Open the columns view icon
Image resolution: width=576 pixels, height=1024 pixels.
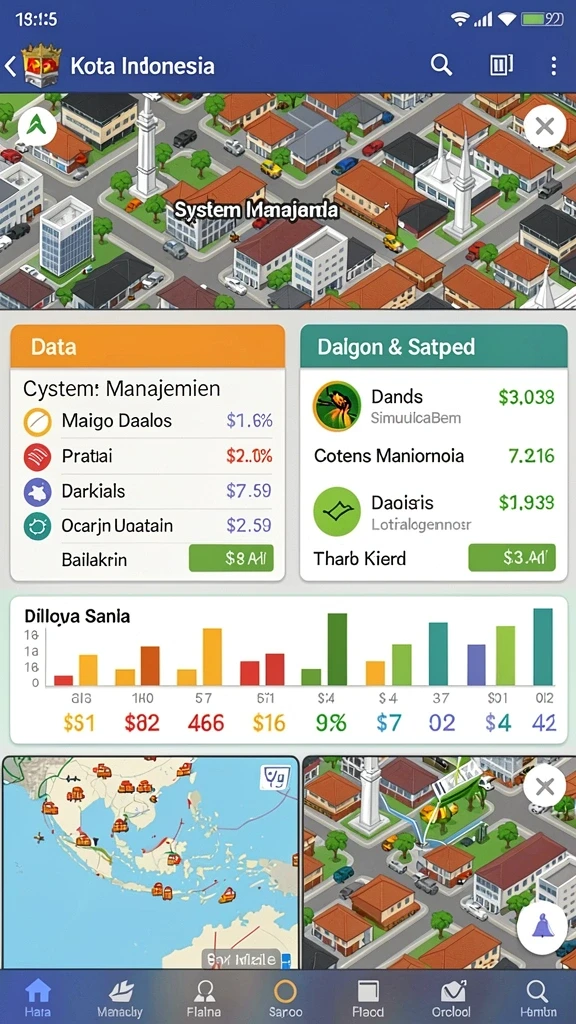tap(501, 65)
